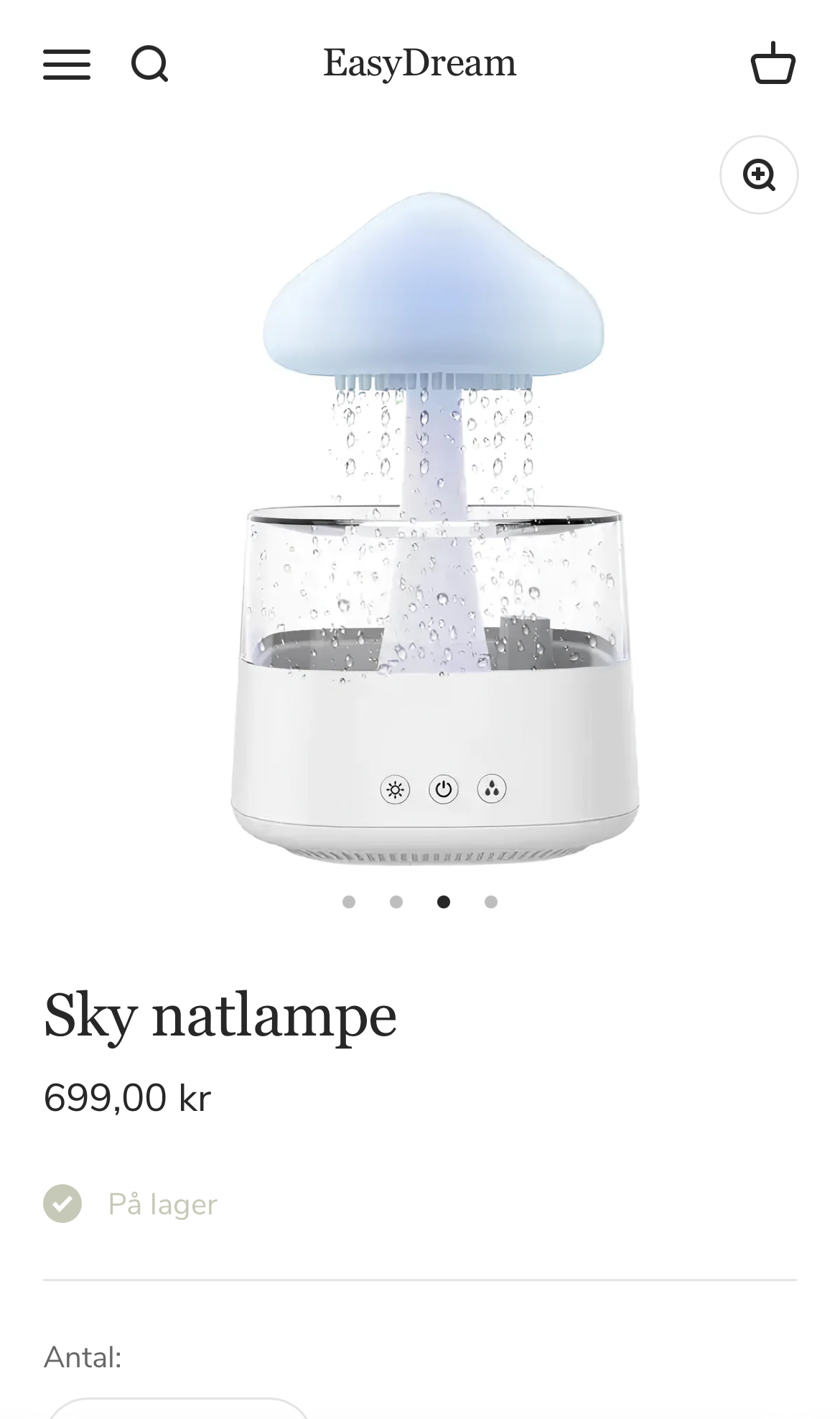Go to the EasyDream home page
This screenshot has width=840, height=1419.
click(419, 63)
